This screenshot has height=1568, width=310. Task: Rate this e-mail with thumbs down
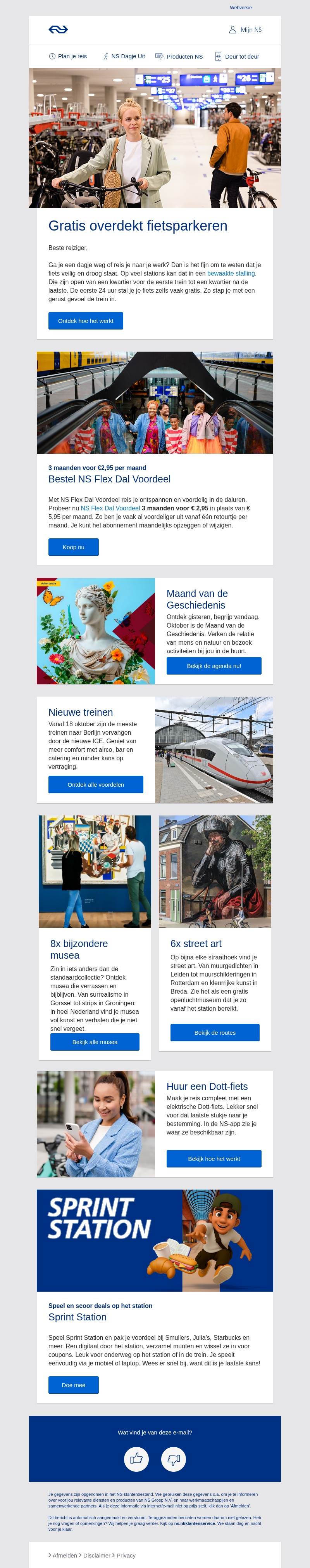(173, 1459)
